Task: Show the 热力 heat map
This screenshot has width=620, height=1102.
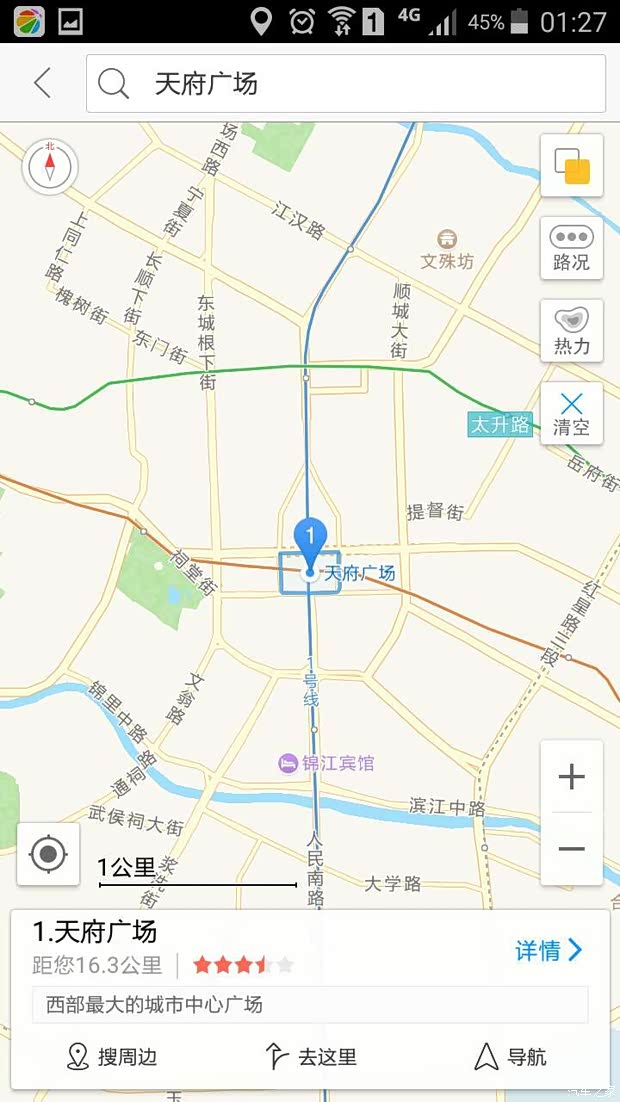Action: tap(571, 331)
